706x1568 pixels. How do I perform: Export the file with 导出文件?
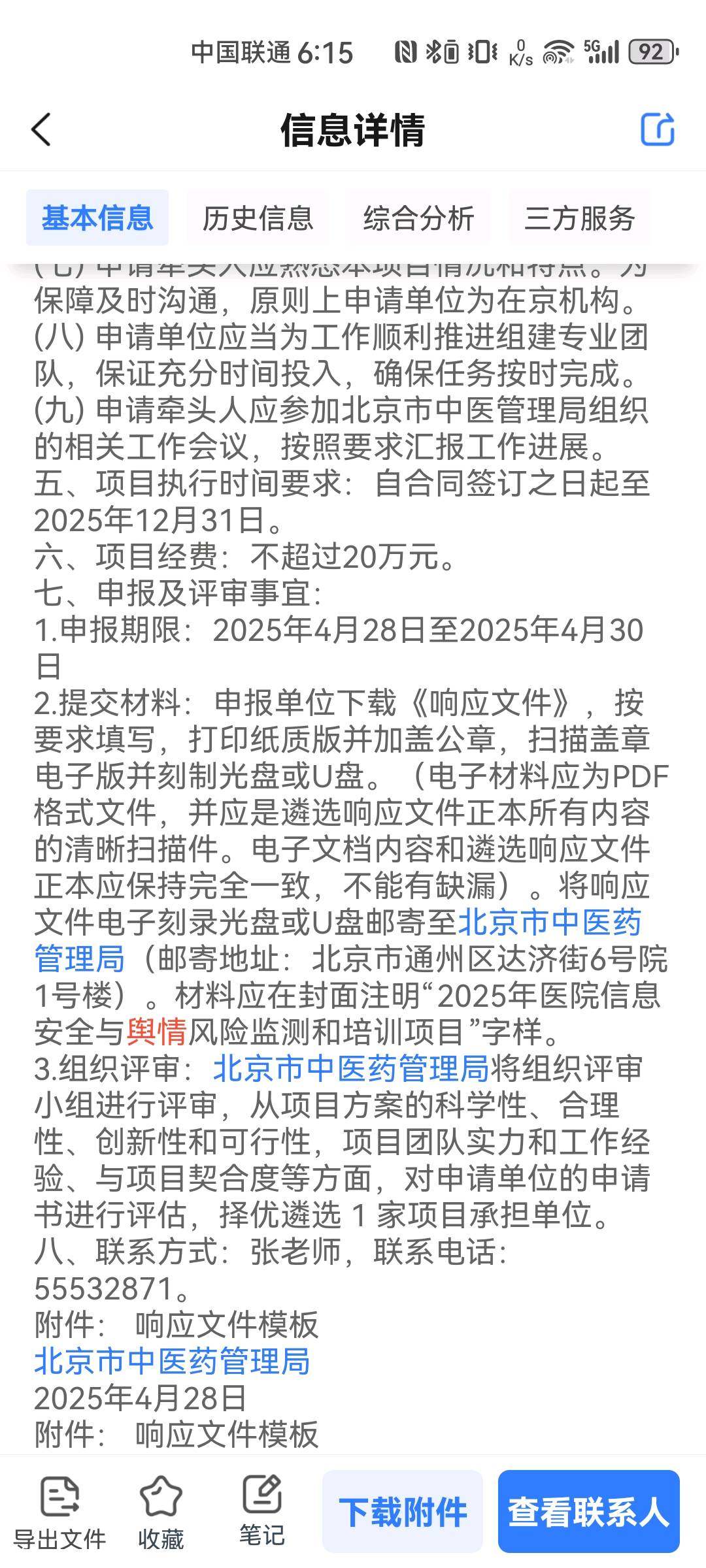59,1512
